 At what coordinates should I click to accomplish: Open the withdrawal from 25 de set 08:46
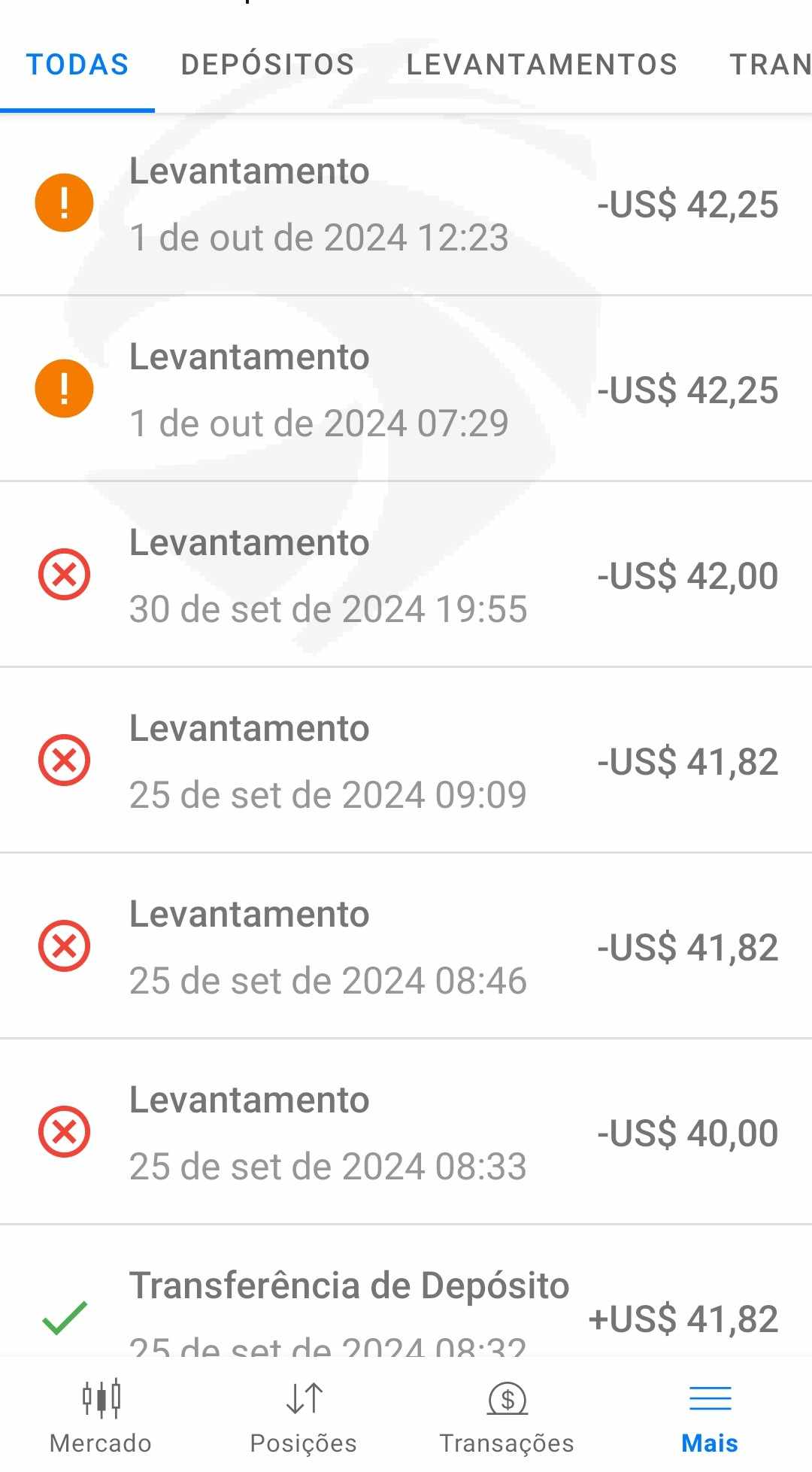[406, 947]
